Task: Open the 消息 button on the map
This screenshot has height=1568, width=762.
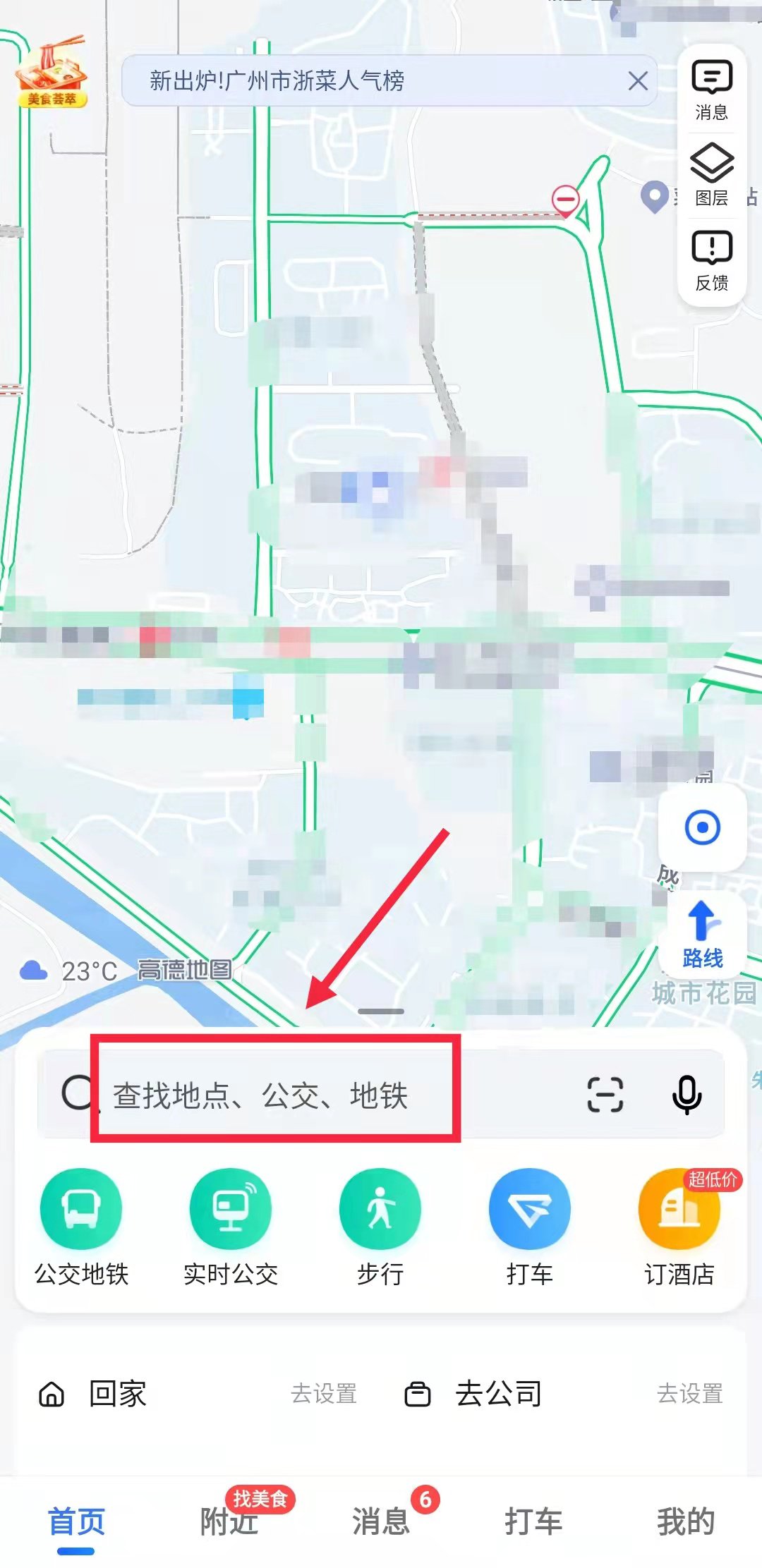Action: [x=711, y=90]
